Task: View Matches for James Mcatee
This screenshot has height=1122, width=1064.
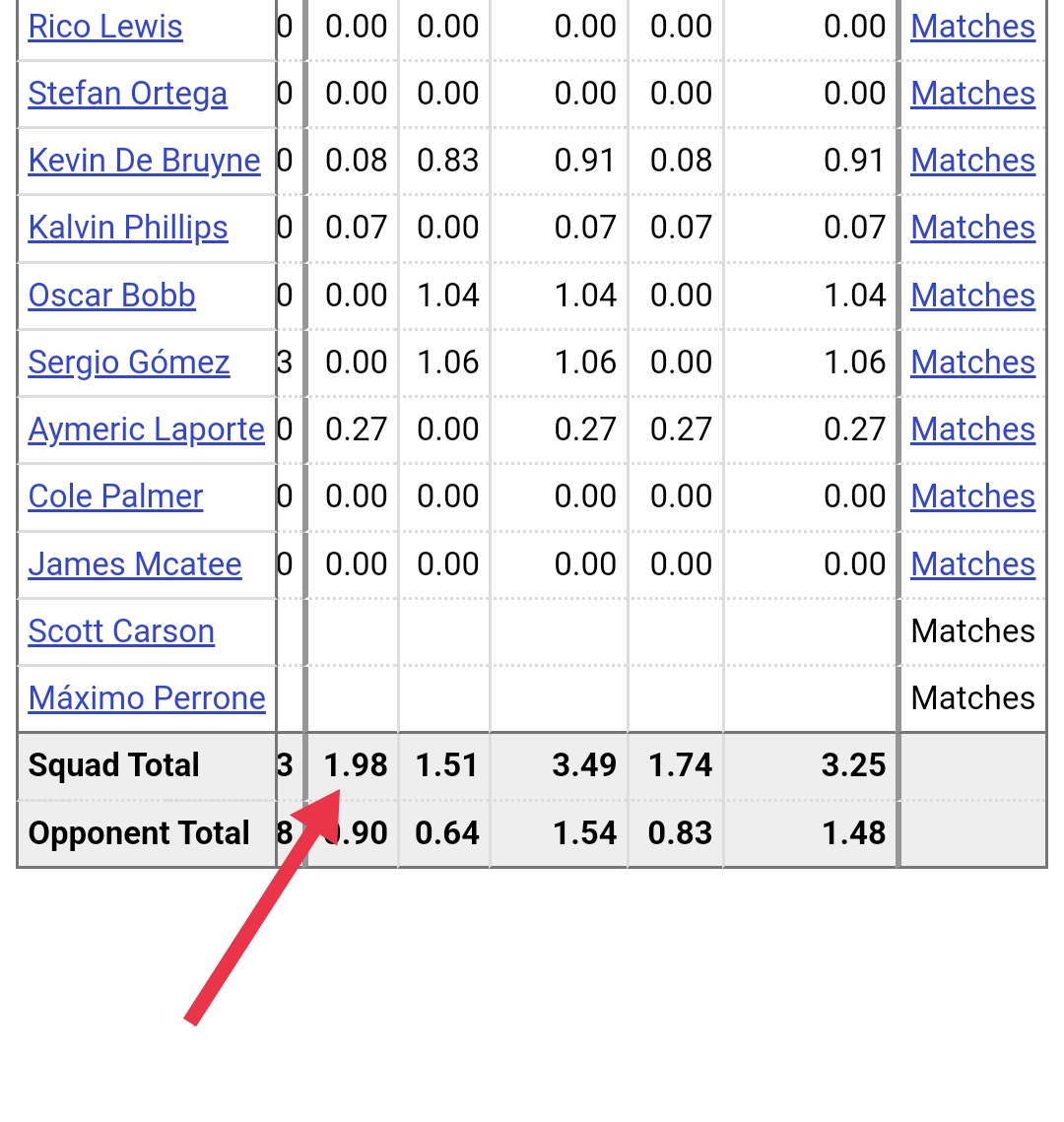Action: tap(972, 564)
